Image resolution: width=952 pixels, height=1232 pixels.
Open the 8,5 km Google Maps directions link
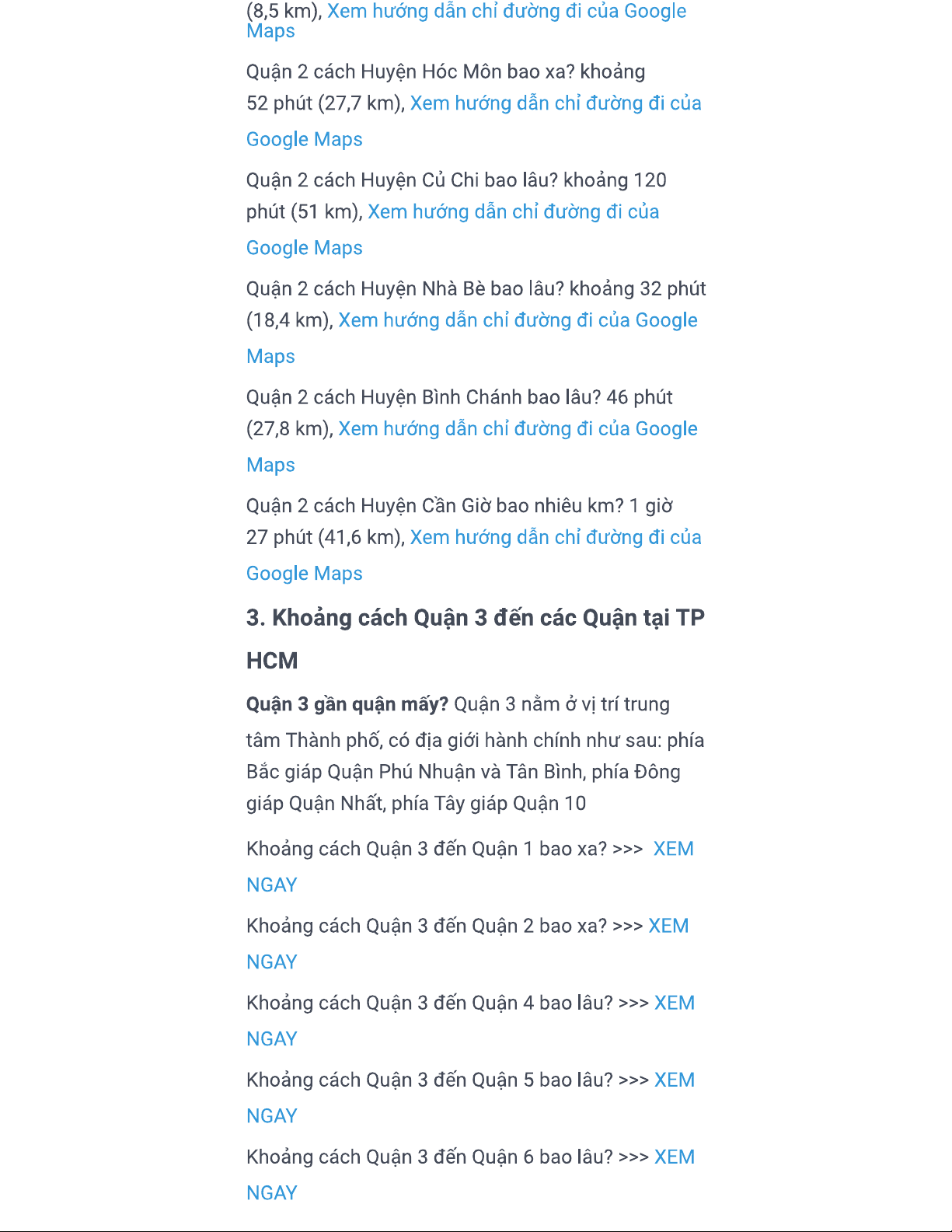click(506, 12)
